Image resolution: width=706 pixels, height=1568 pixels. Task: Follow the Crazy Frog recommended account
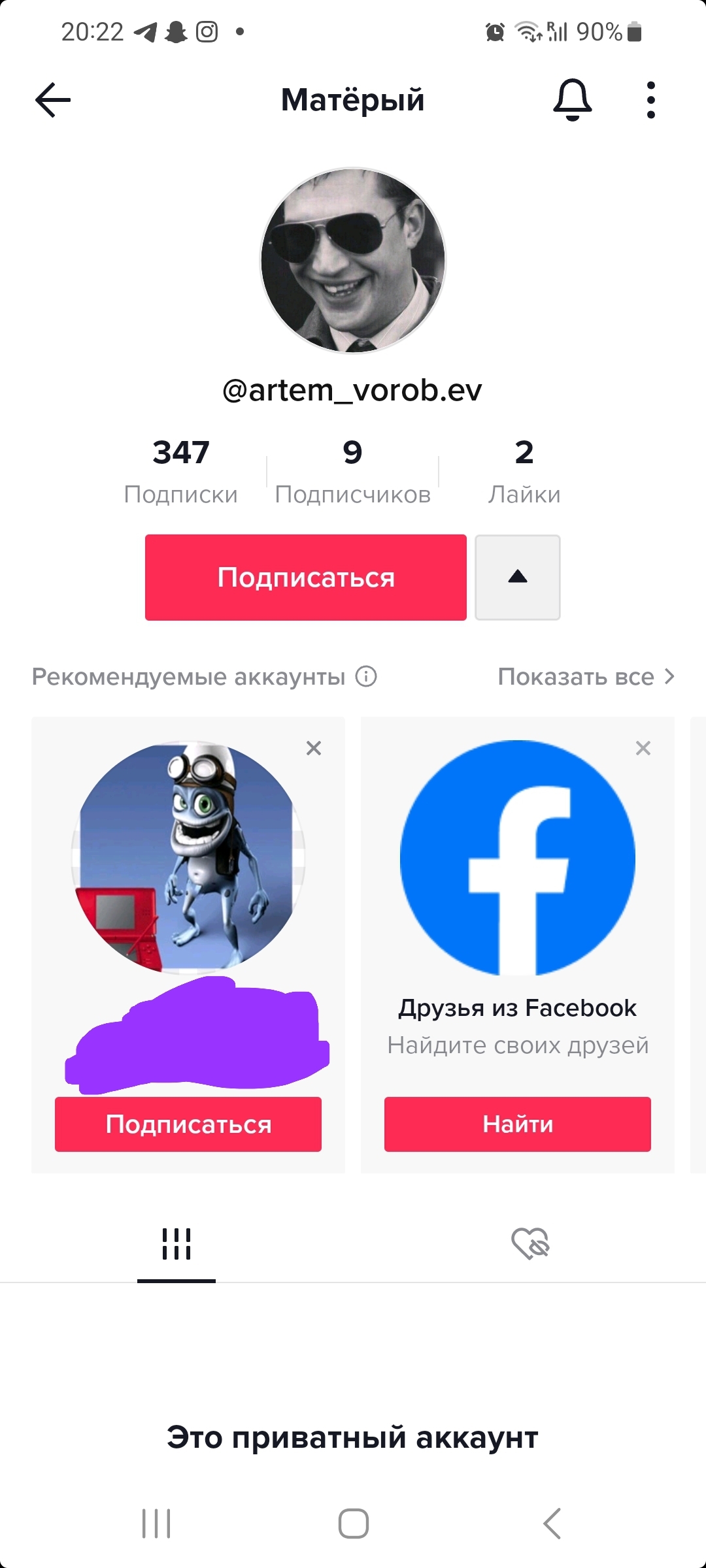pyautogui.click(x=188, y=1124)
